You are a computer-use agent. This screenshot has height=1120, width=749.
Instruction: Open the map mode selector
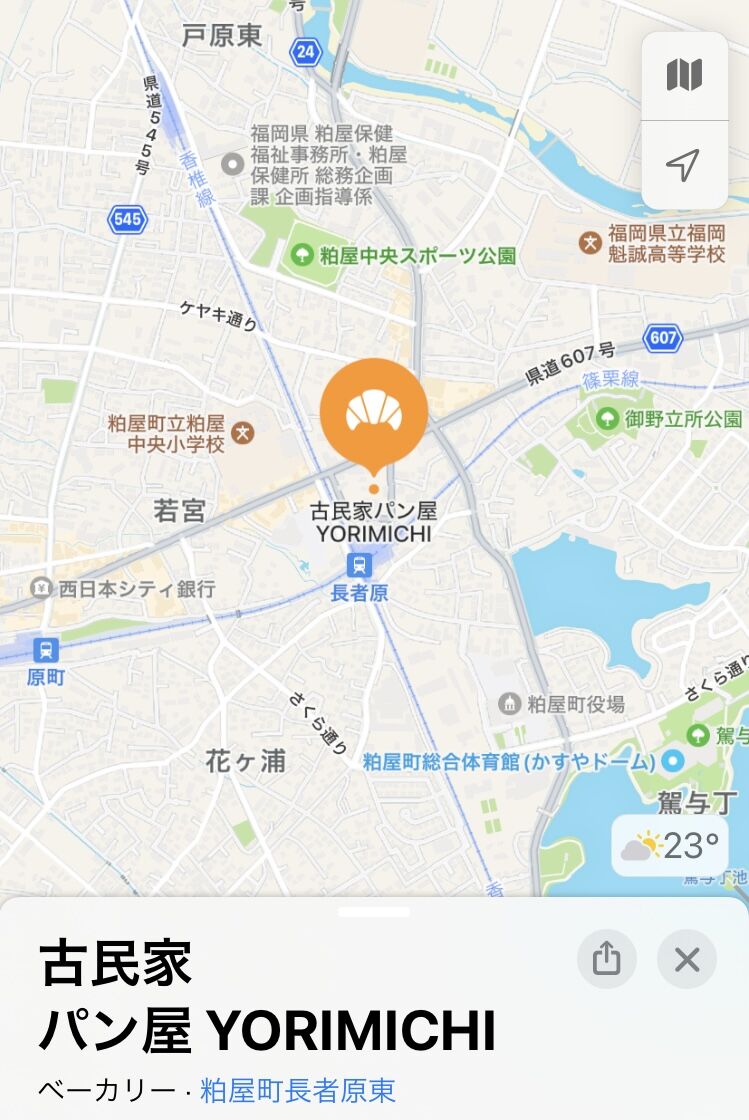pyautogui.click(x=684, y=76)
